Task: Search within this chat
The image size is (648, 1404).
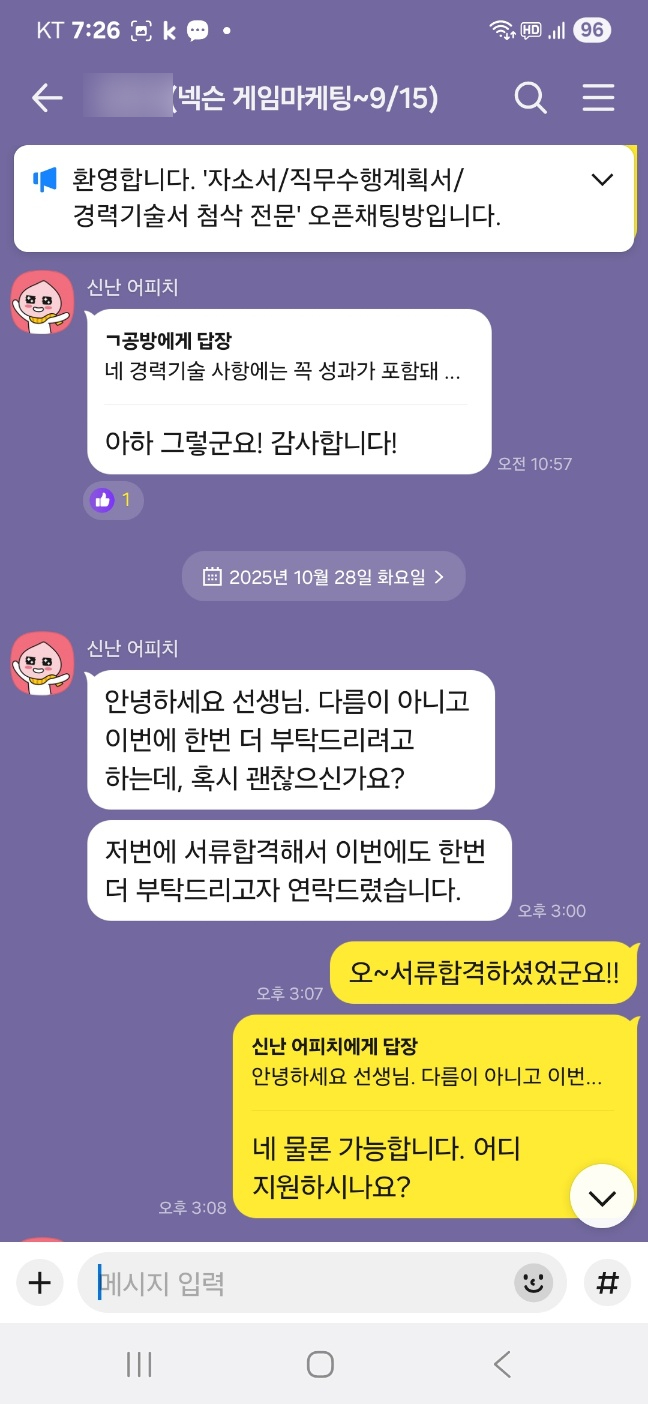Action: click(530, 98)
